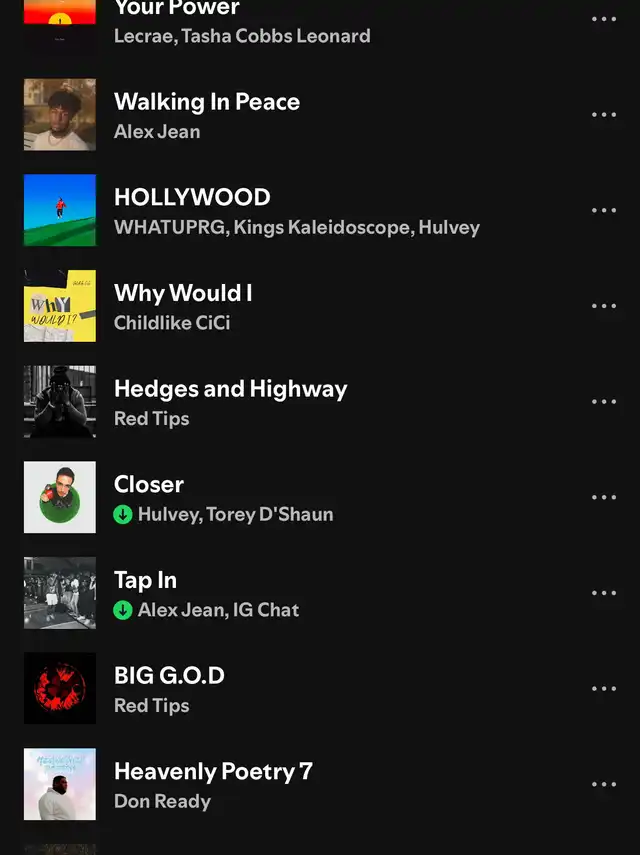The width and height of the screenshot is (640, 855).
Task: Open more options for Walking In Peace
Action: 603,115
